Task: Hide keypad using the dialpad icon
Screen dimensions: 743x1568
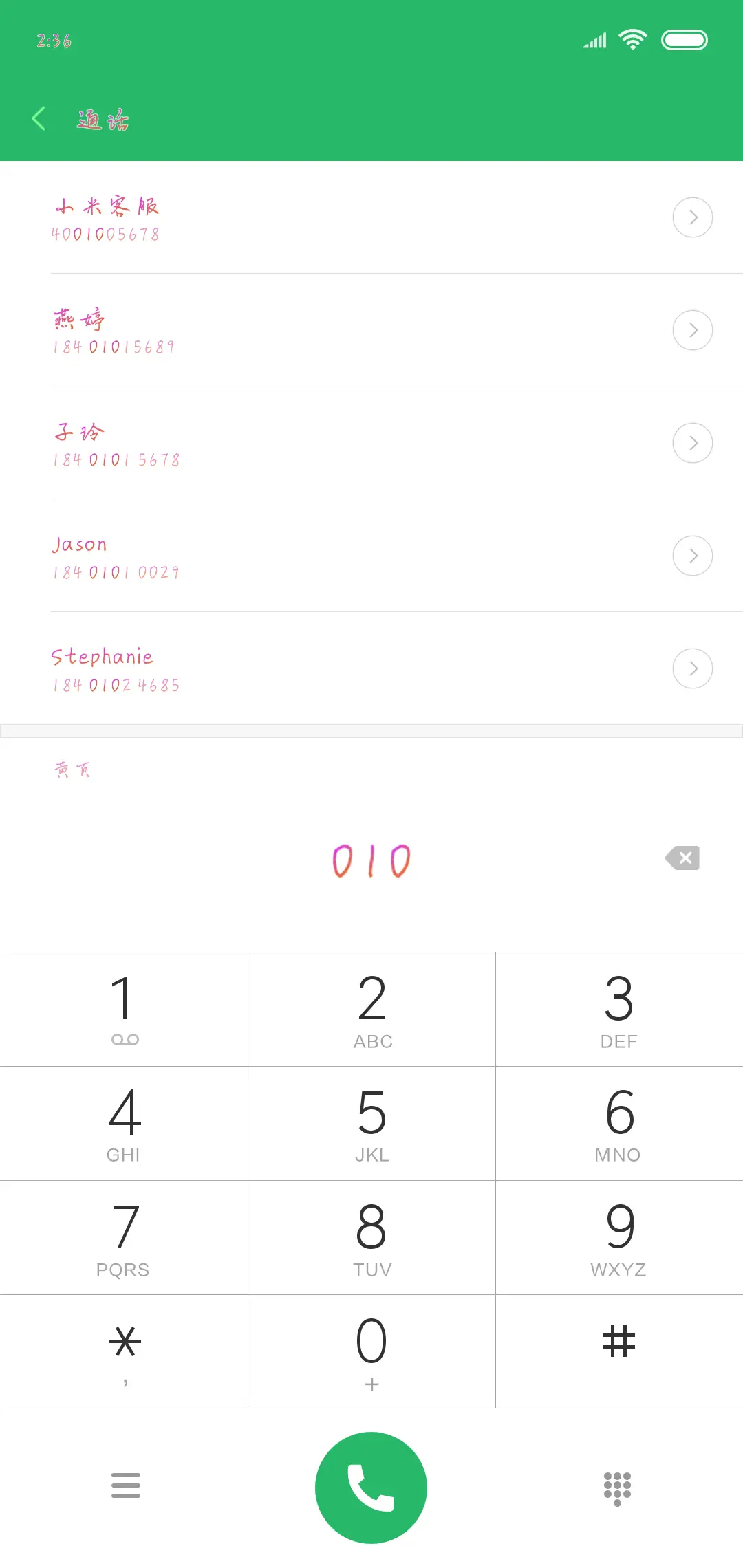Action: pyautogui.click(x=617, y=1486)
